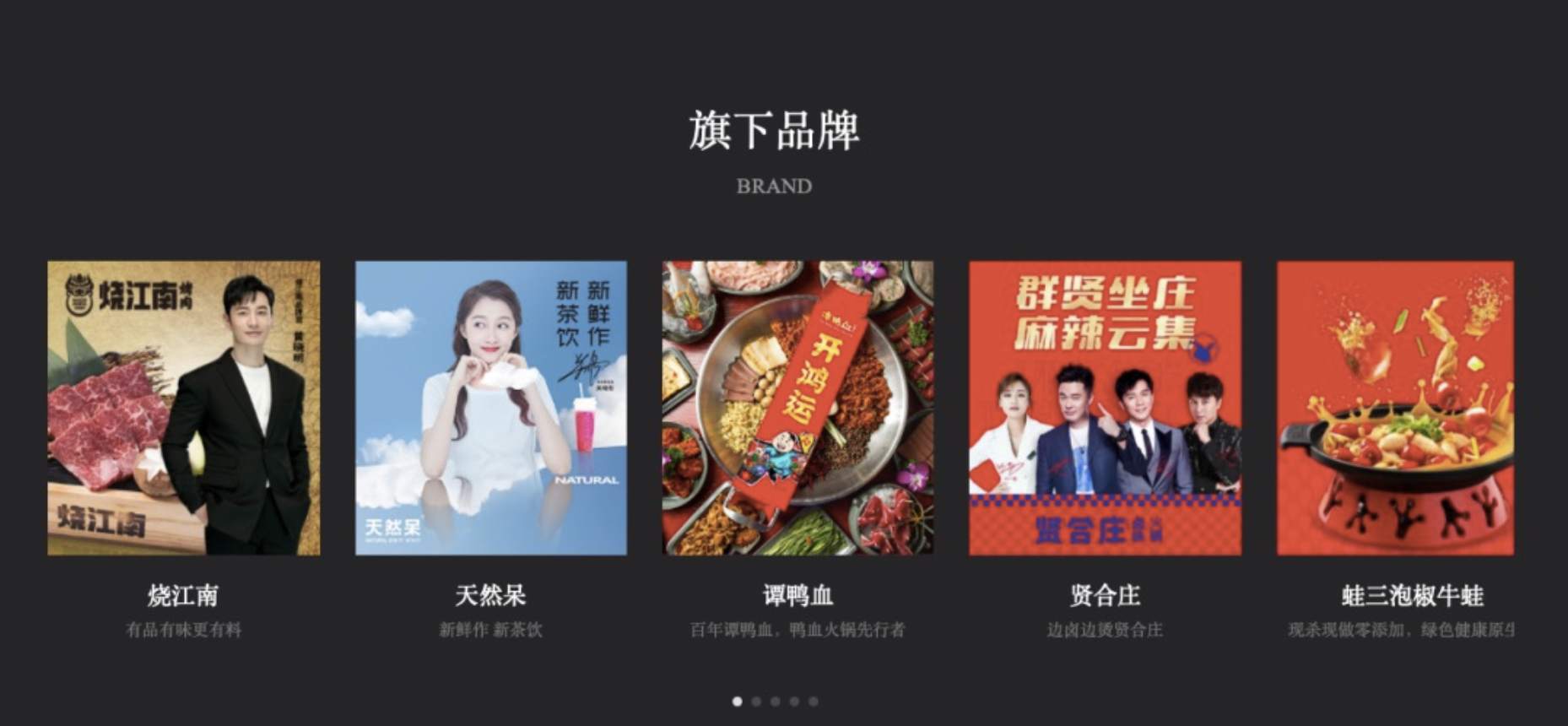The height and width of the screenshot is (726, 1568).
Task: Go to the third carousel page dot
Action: pyautogui.click(x=776, y=702)
